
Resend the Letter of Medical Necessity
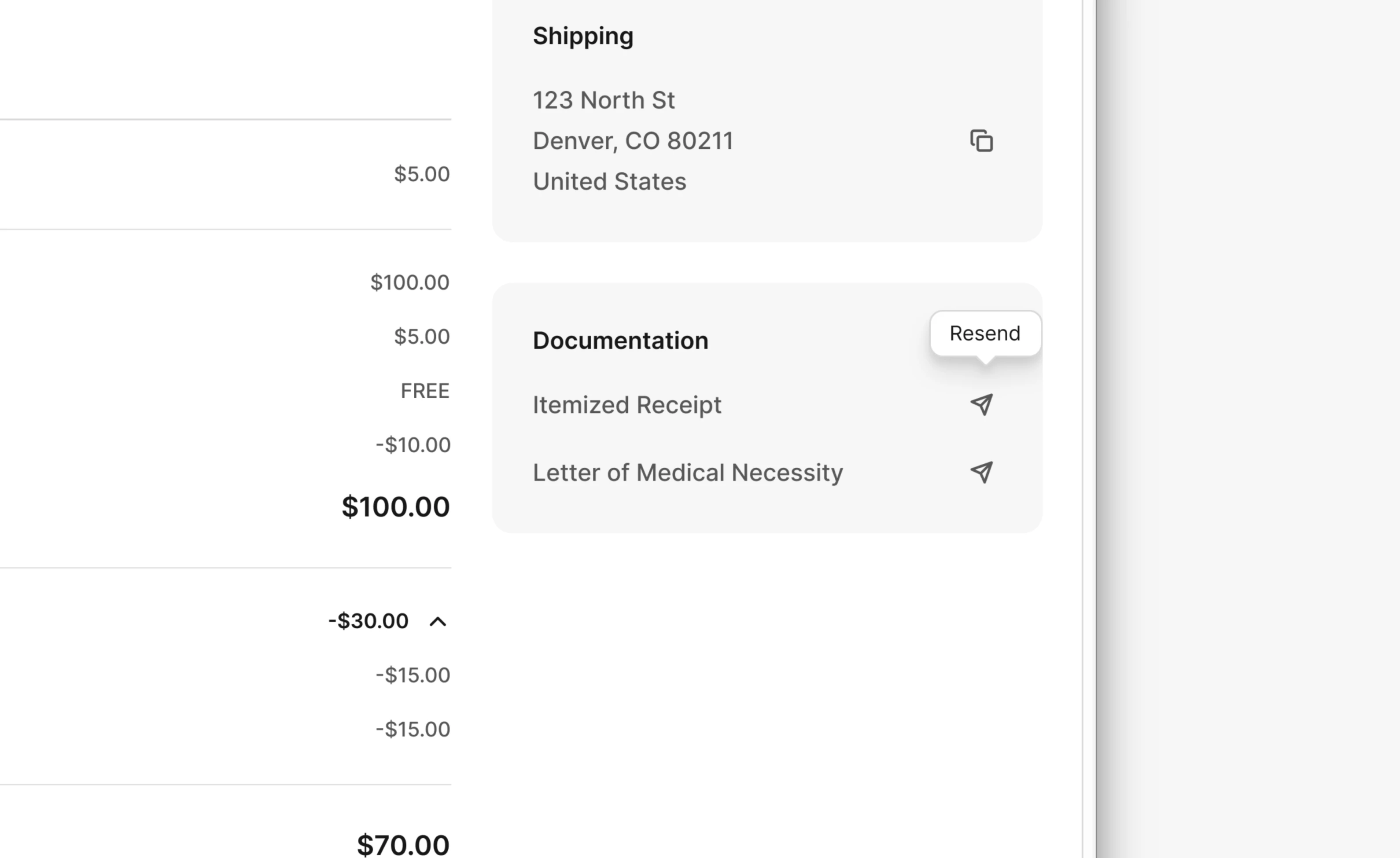(x=981, y=473)
